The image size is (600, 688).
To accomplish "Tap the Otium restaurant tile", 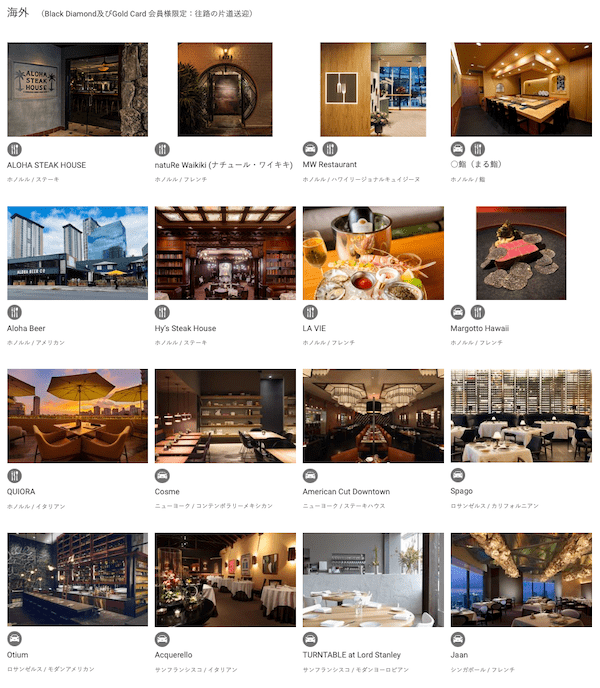I will pos(77,580).
